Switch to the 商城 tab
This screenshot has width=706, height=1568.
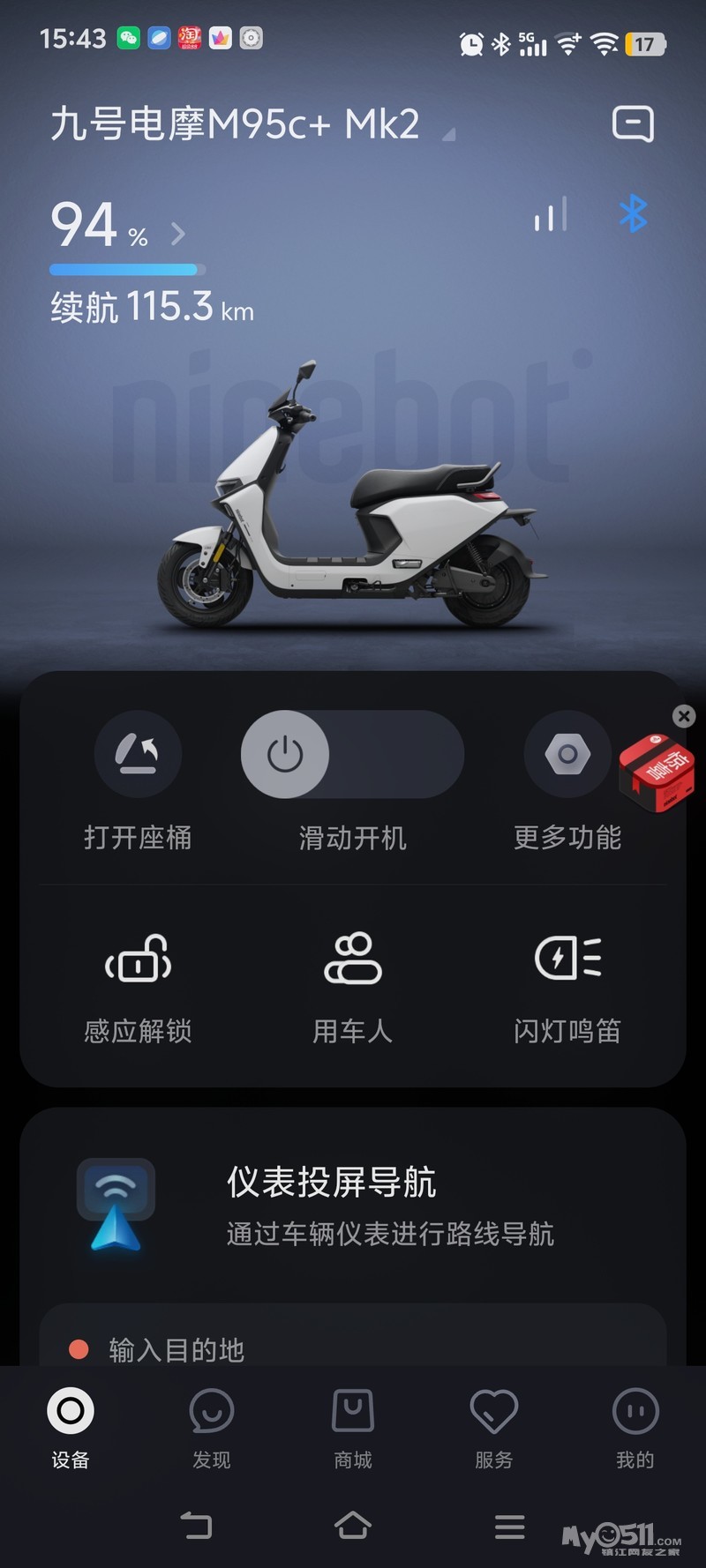[x=353, y=1429]
